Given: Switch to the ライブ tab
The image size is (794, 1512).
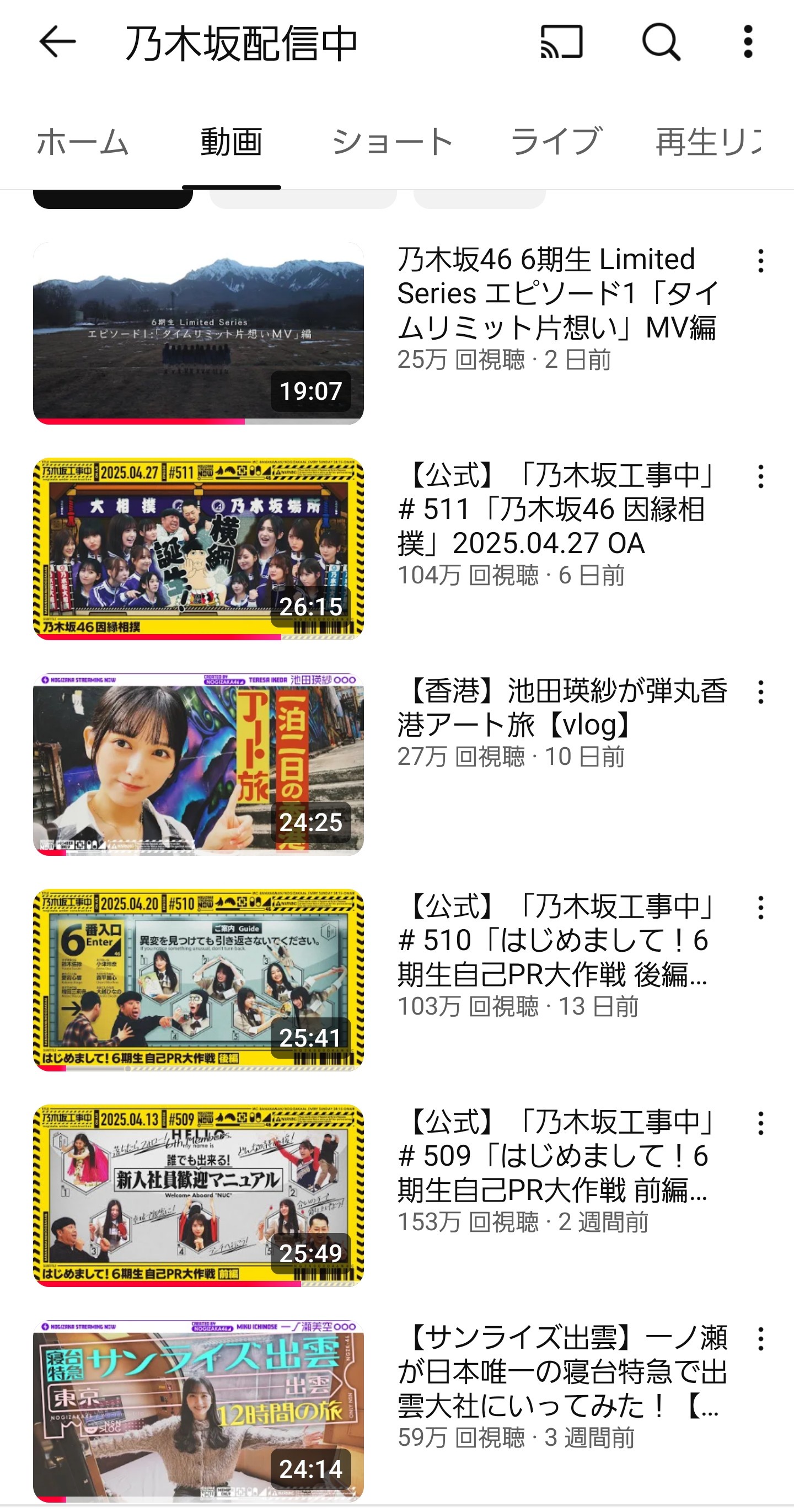Looking at the screenshot, I should (x=555, y=142).
